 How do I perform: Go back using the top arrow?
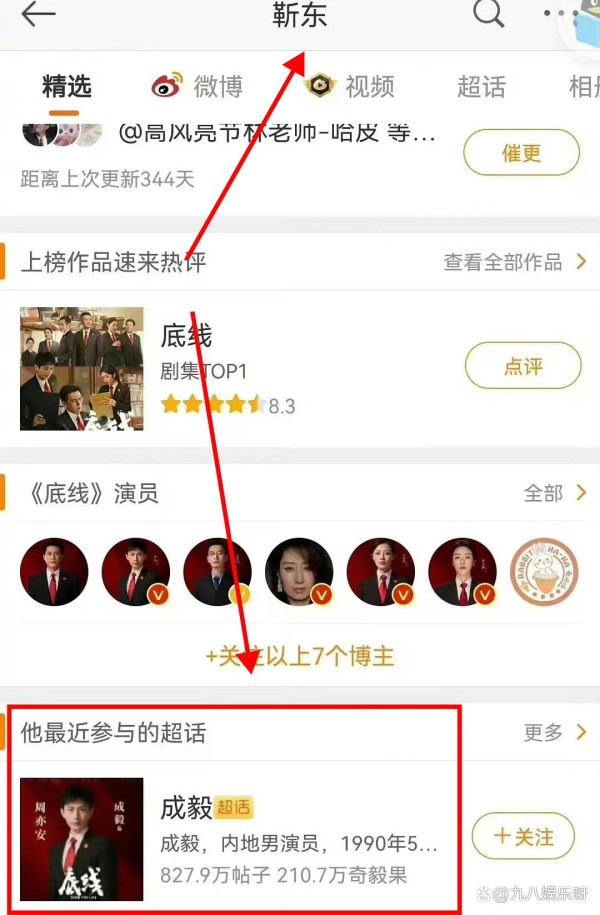37,14
